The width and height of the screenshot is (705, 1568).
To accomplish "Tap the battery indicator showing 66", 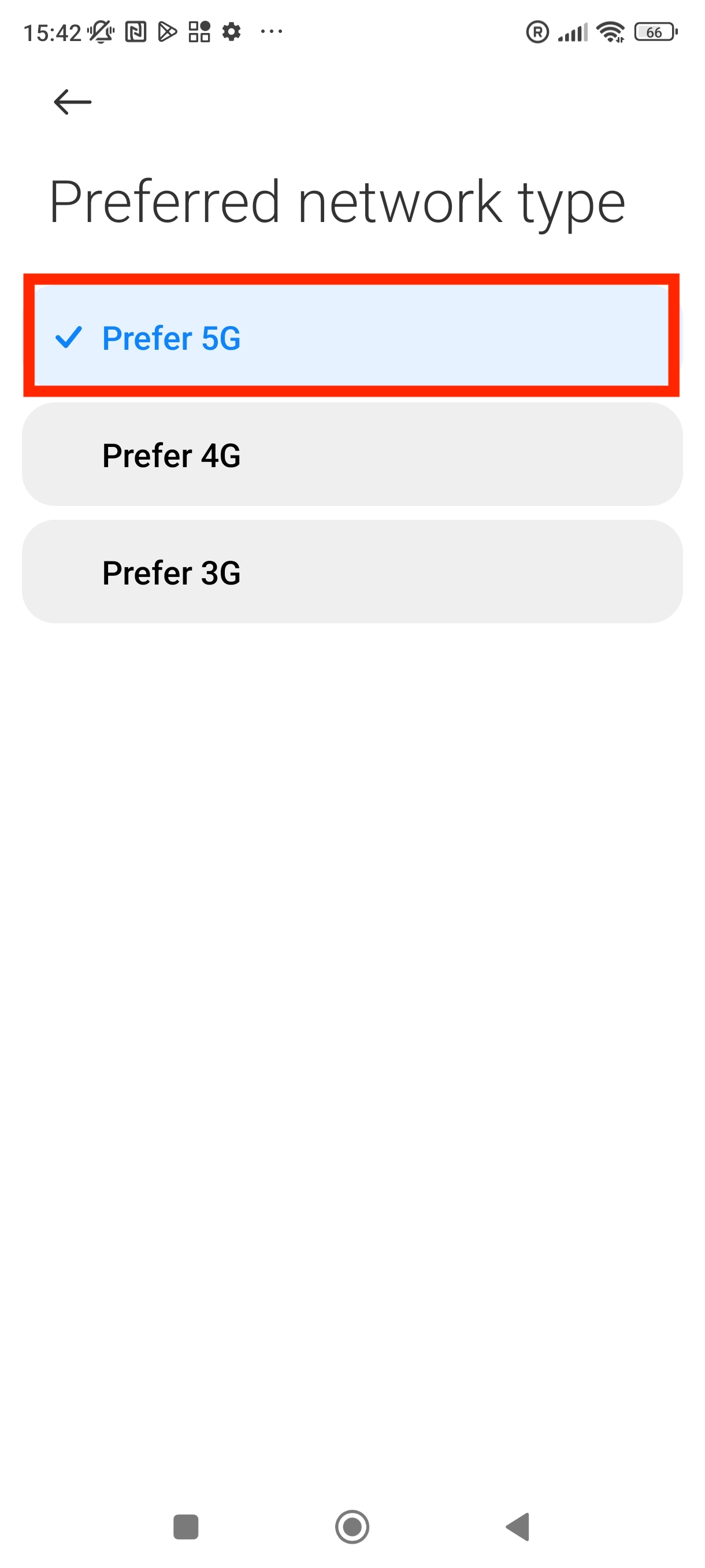I will click(x=656, y=32).
